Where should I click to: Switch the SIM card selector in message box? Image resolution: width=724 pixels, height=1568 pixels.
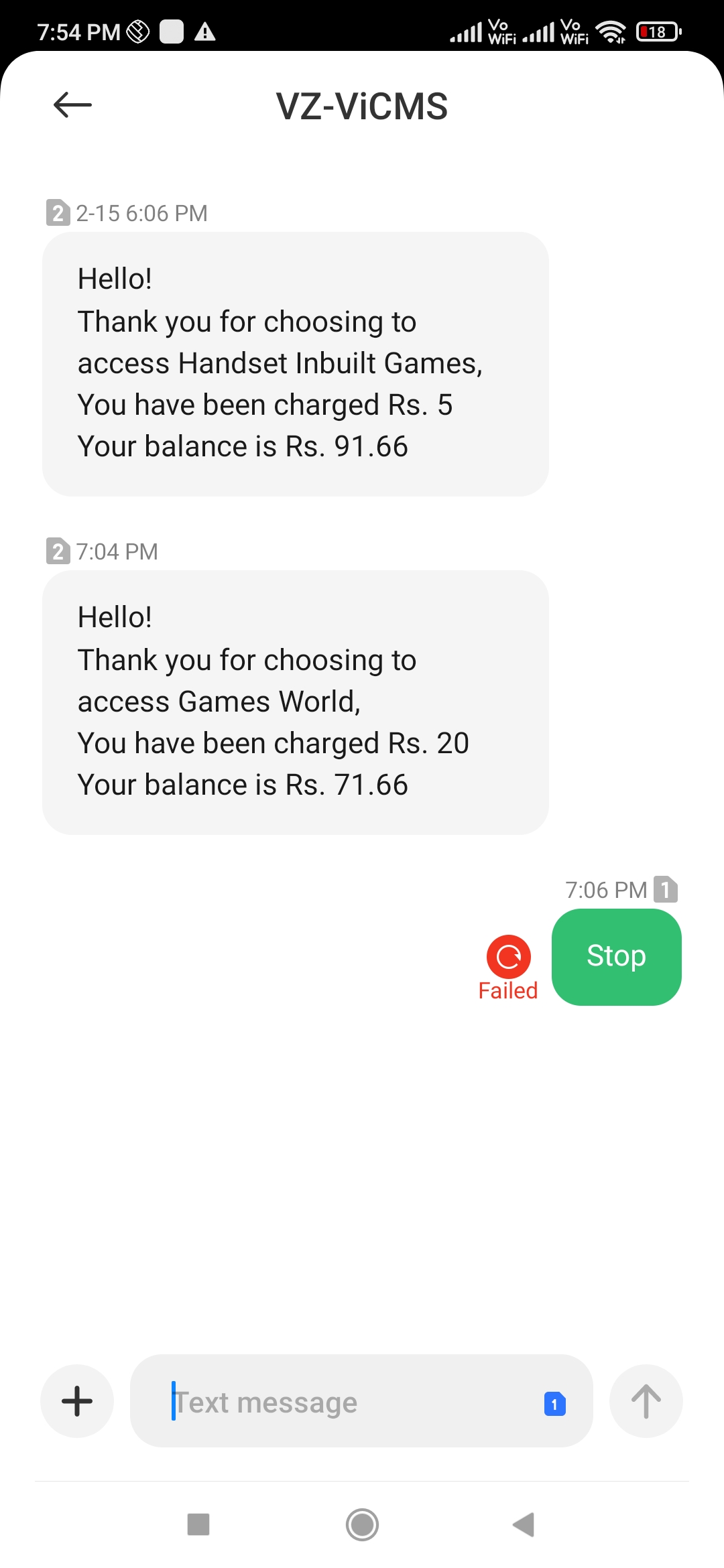coord(555,1404)
